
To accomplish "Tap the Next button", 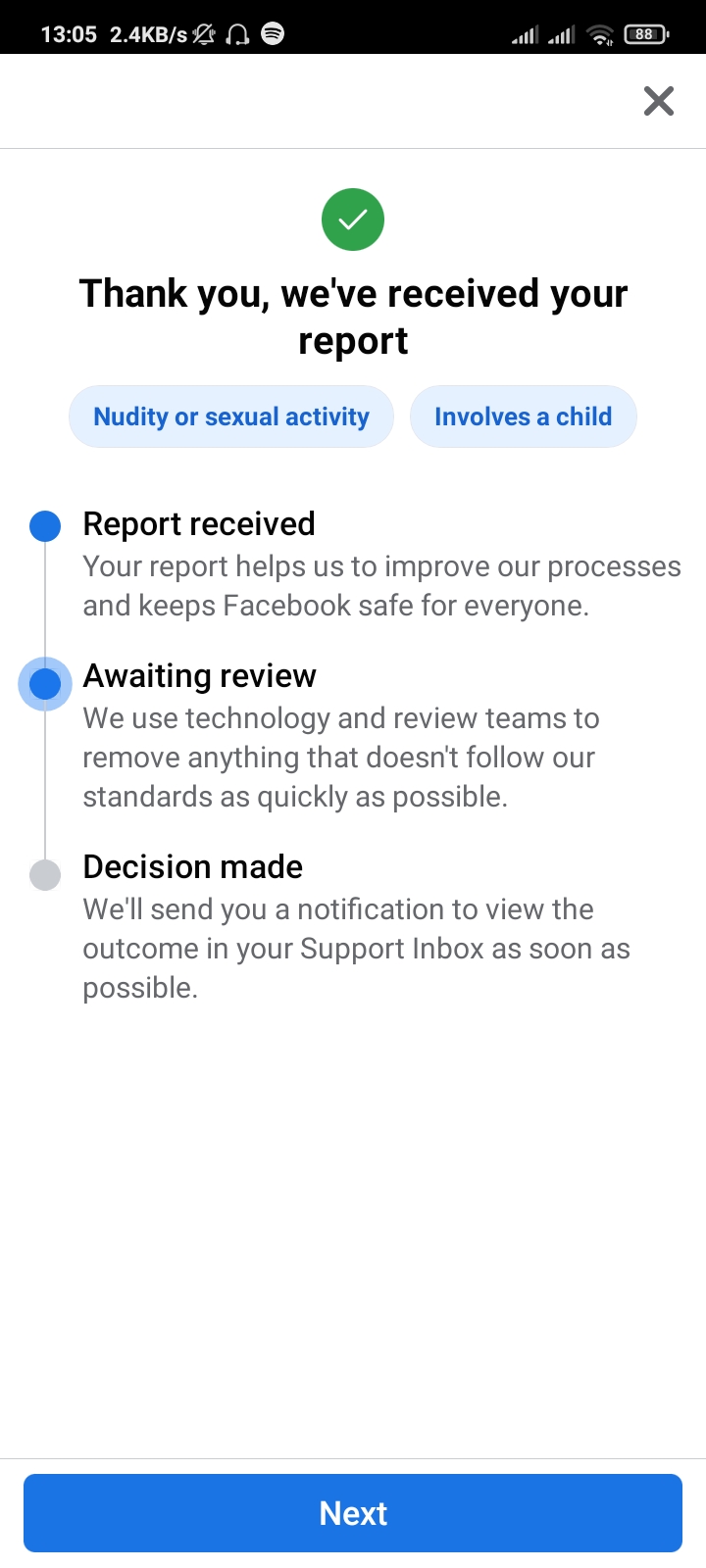I will coord(353,1513).
